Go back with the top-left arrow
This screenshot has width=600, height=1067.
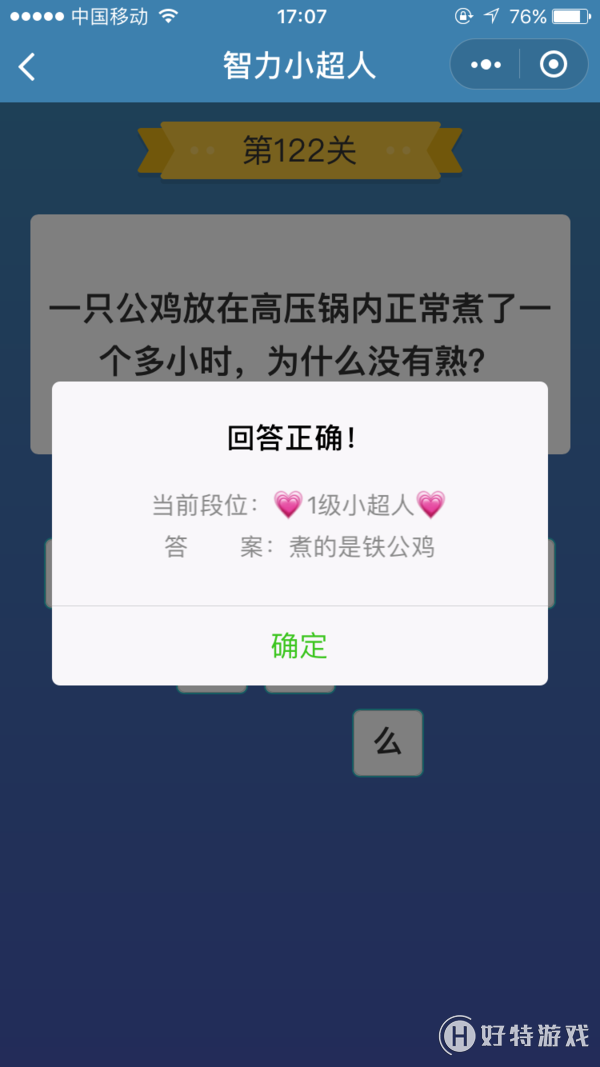28,67
